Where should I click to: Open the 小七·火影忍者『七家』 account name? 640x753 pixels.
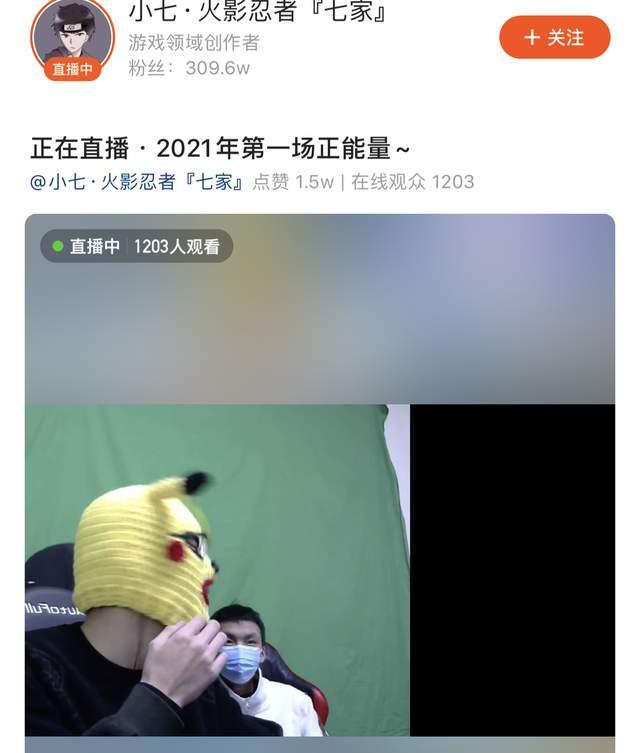point(258,12)
